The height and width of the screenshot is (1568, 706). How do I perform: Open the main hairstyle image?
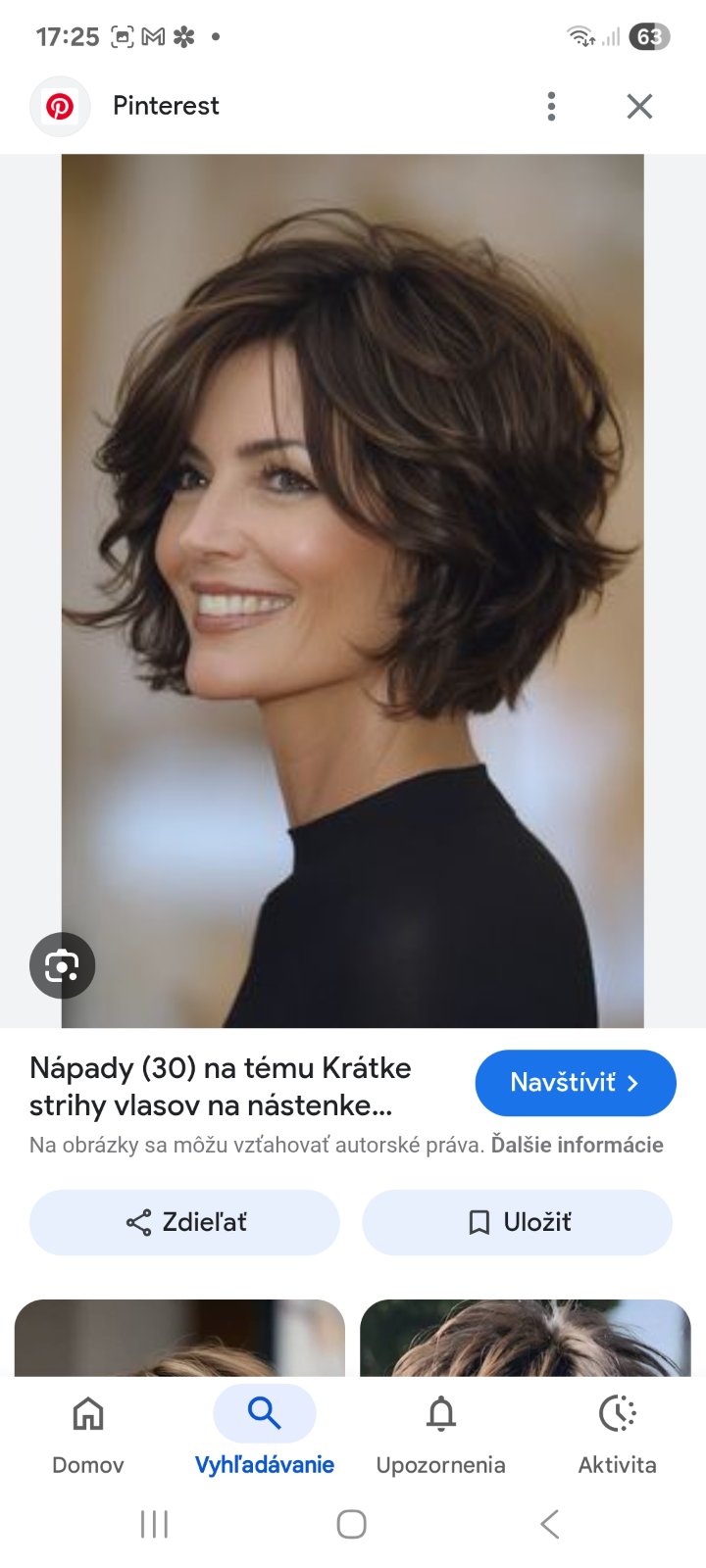coord(353,588)
